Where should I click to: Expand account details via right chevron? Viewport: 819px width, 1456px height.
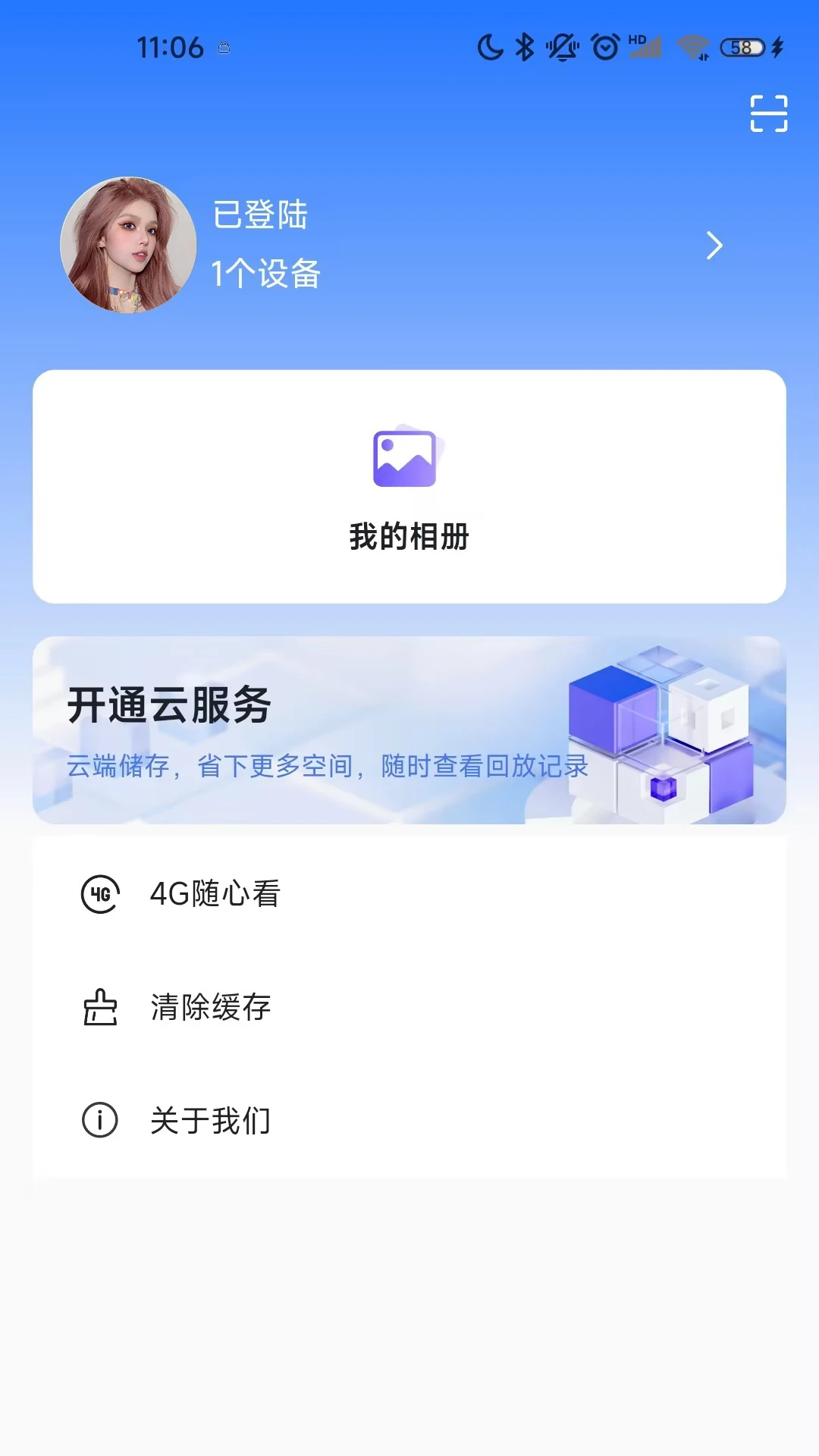coord(714,246)
